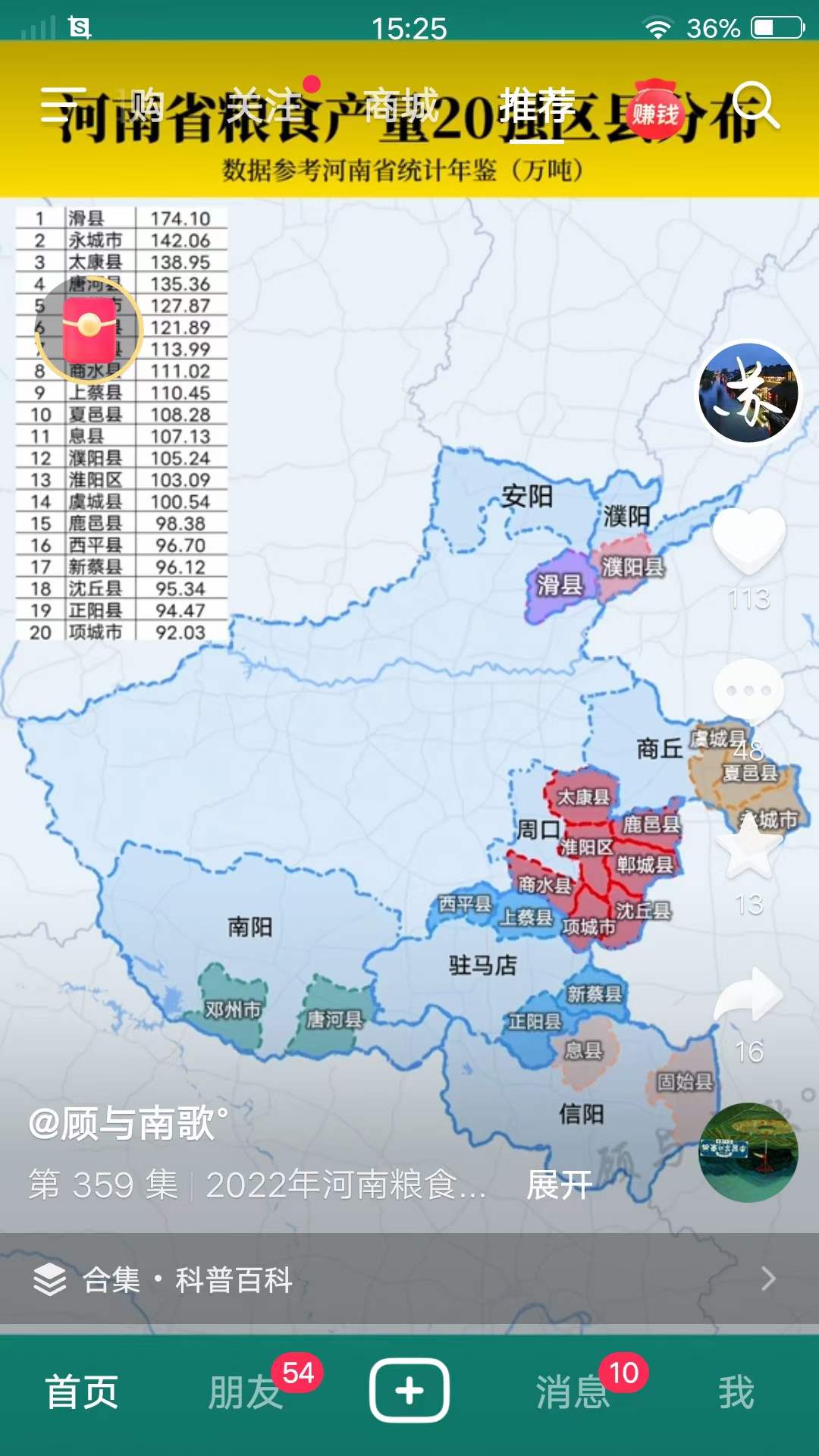Switch to the 商城 tab
Image resolution: width=819 pixels, height=1456 pixels.
point(401,105)
